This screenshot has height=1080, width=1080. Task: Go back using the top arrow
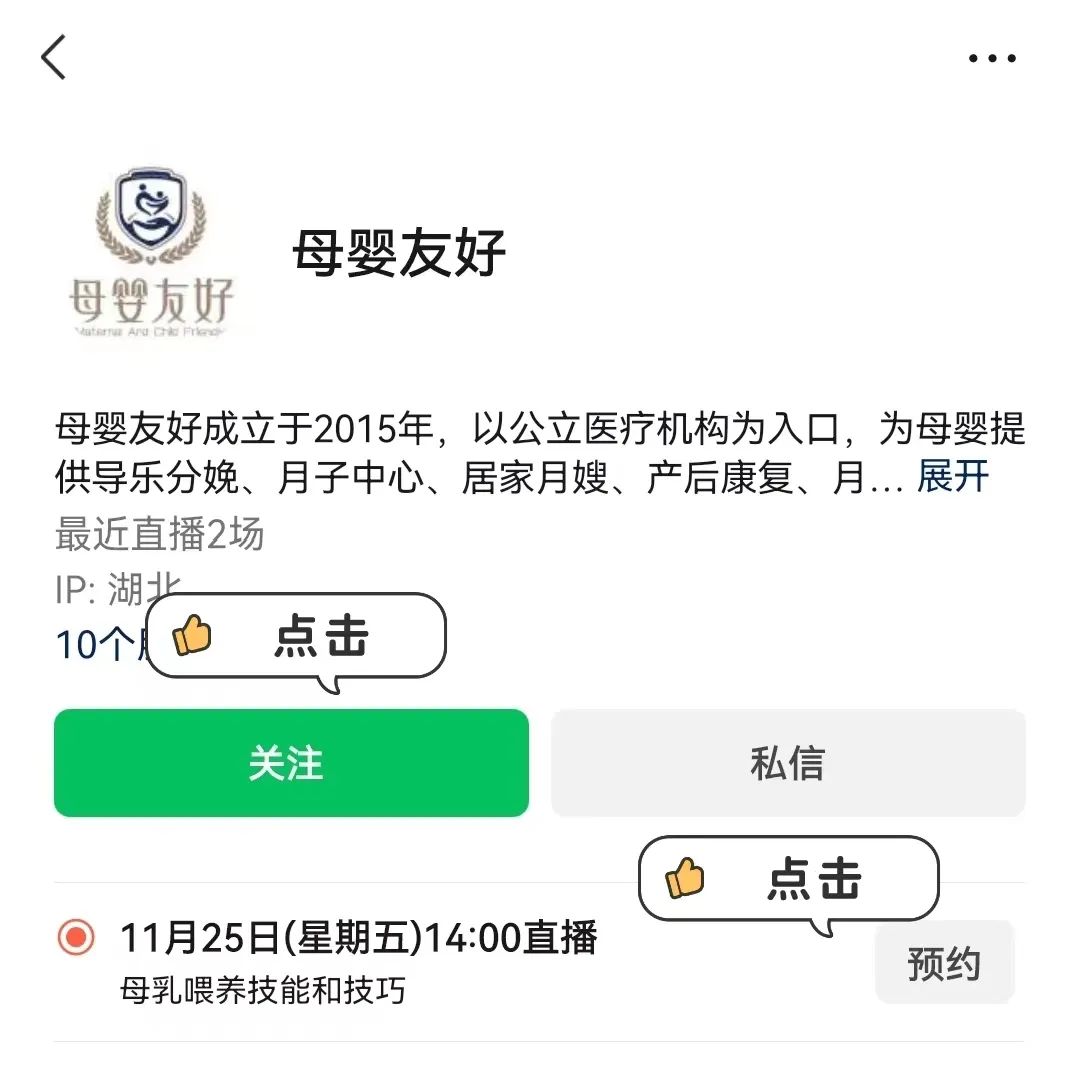pos(54,57)
